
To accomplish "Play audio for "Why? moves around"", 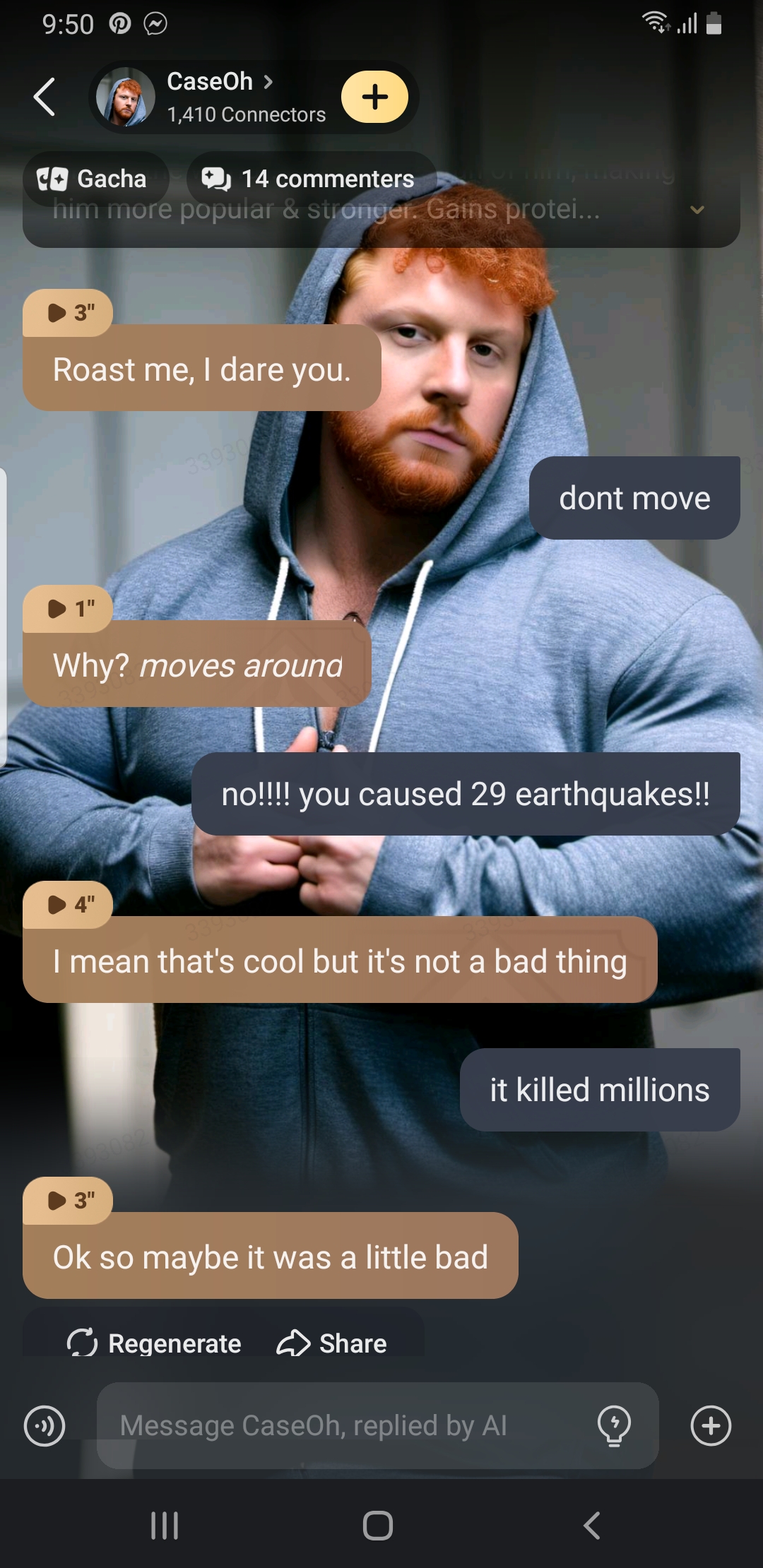I will coord(69,608).
